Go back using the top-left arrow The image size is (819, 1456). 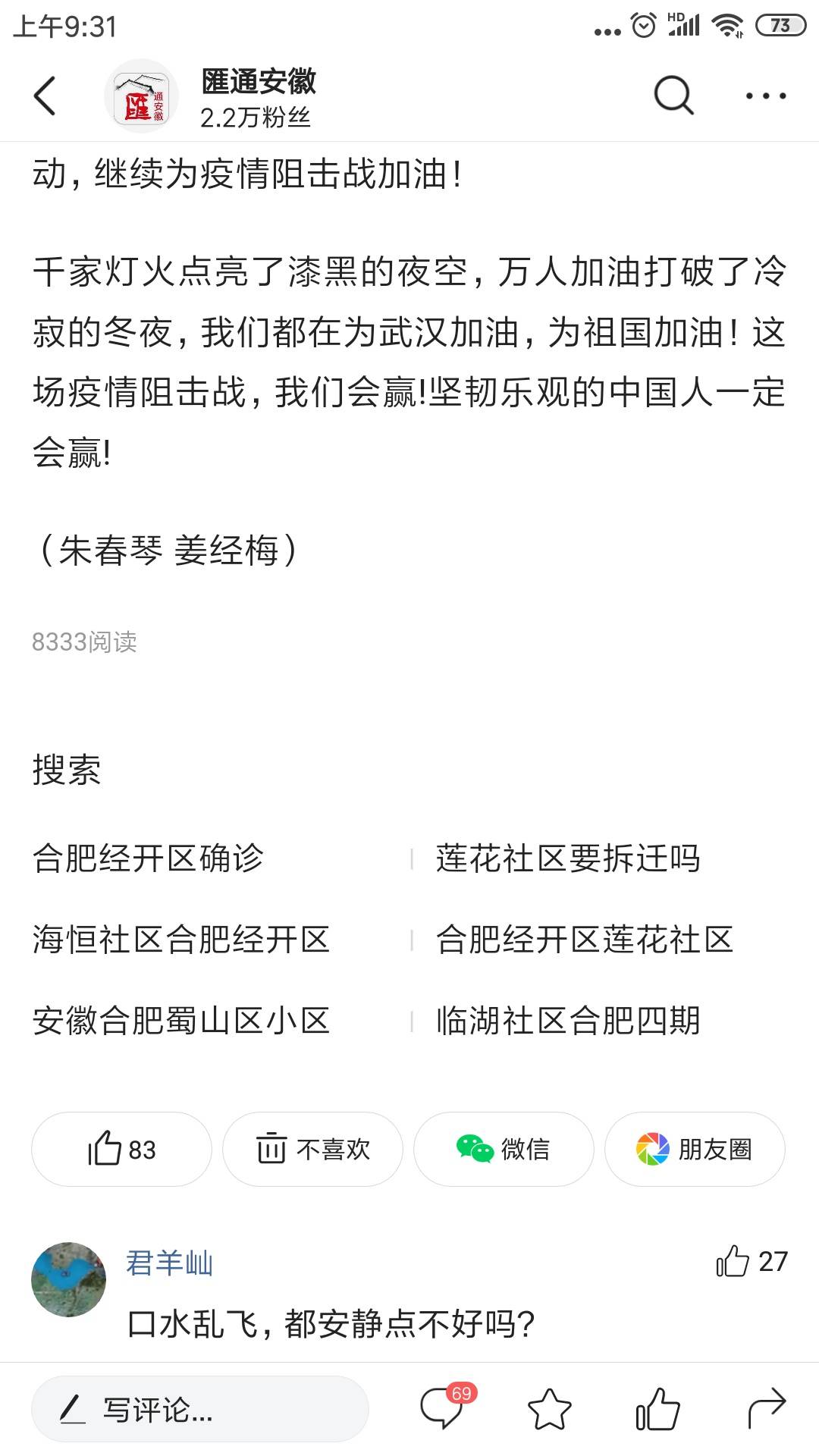click(45, 96)
